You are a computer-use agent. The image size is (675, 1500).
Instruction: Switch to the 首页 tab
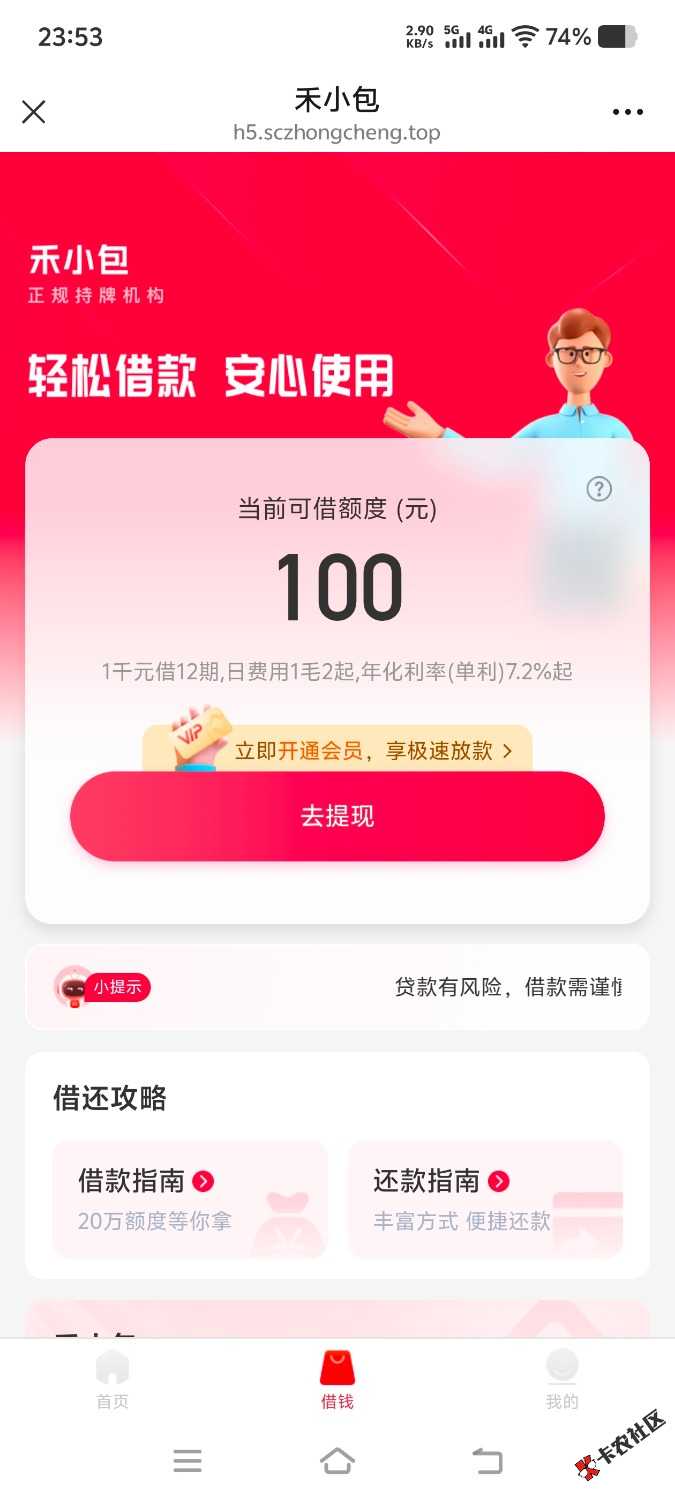pyautogui.click(x=112, y=1380)
